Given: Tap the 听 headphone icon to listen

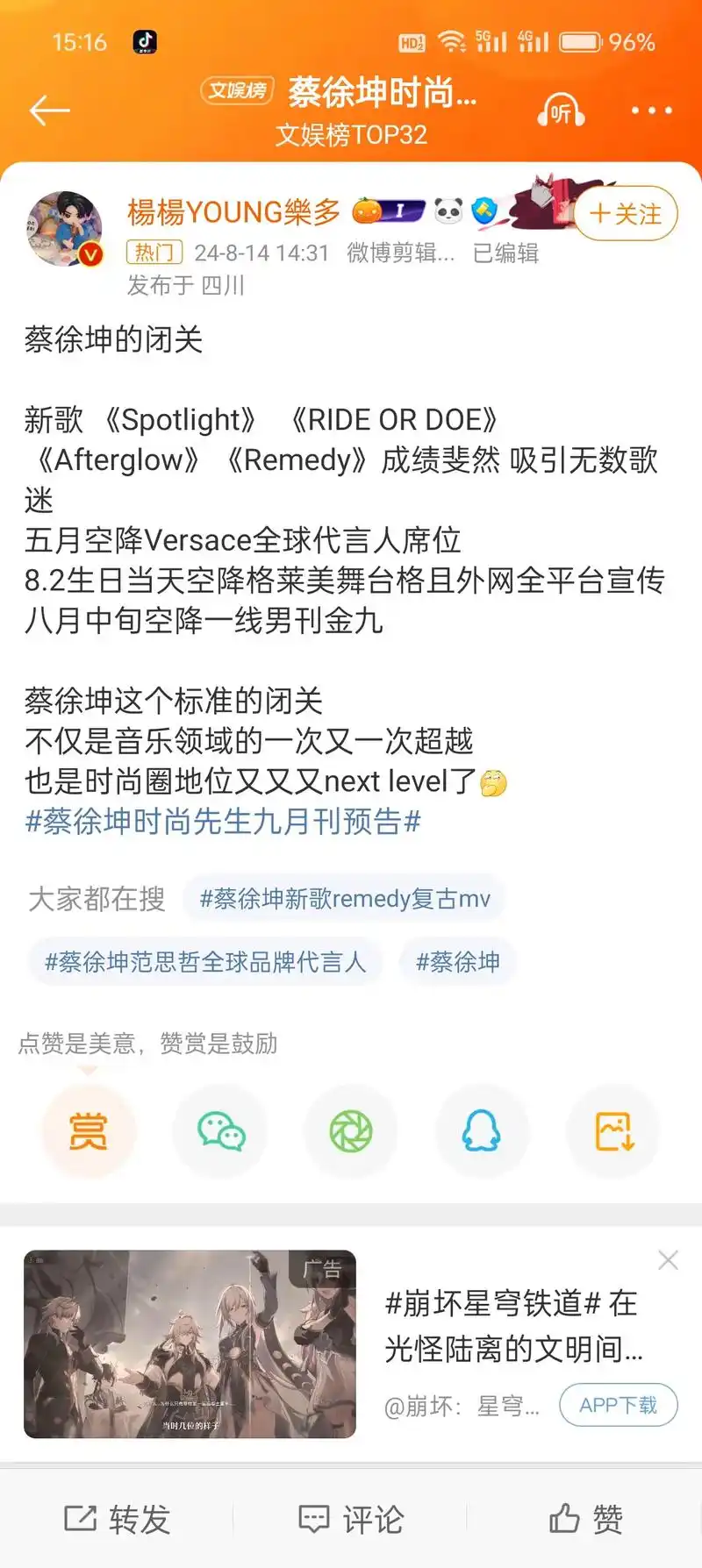Looking at the screenshot, I should point(560,112).
